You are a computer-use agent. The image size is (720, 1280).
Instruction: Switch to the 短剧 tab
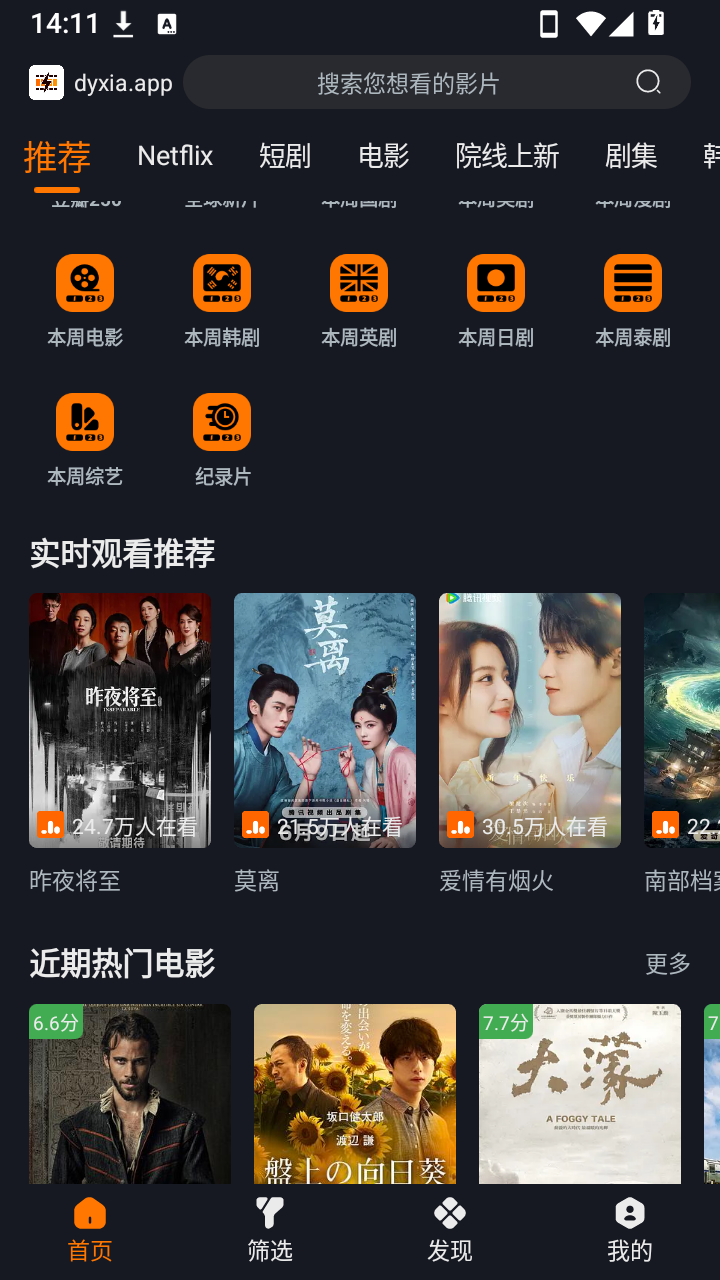pyautogui.click(x=285, y=155)
